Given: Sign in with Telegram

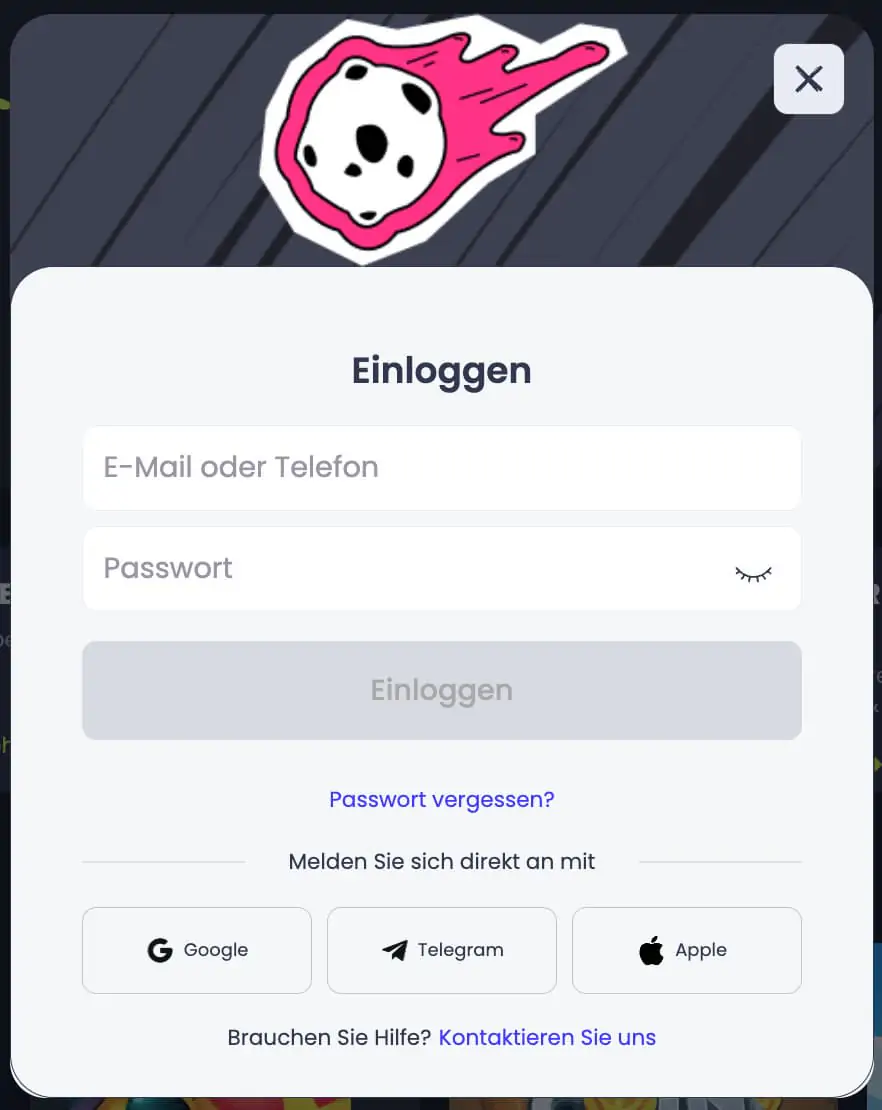Looking at the screenshot, I should point(441,950).
